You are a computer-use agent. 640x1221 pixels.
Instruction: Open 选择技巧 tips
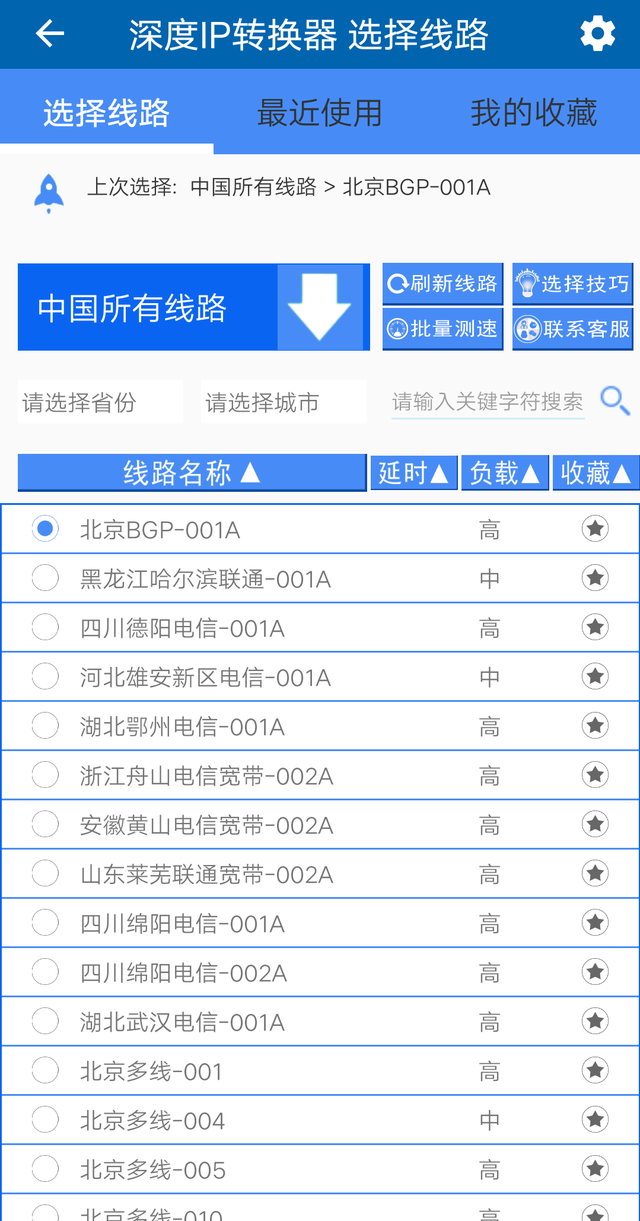(x=572, y=284)
